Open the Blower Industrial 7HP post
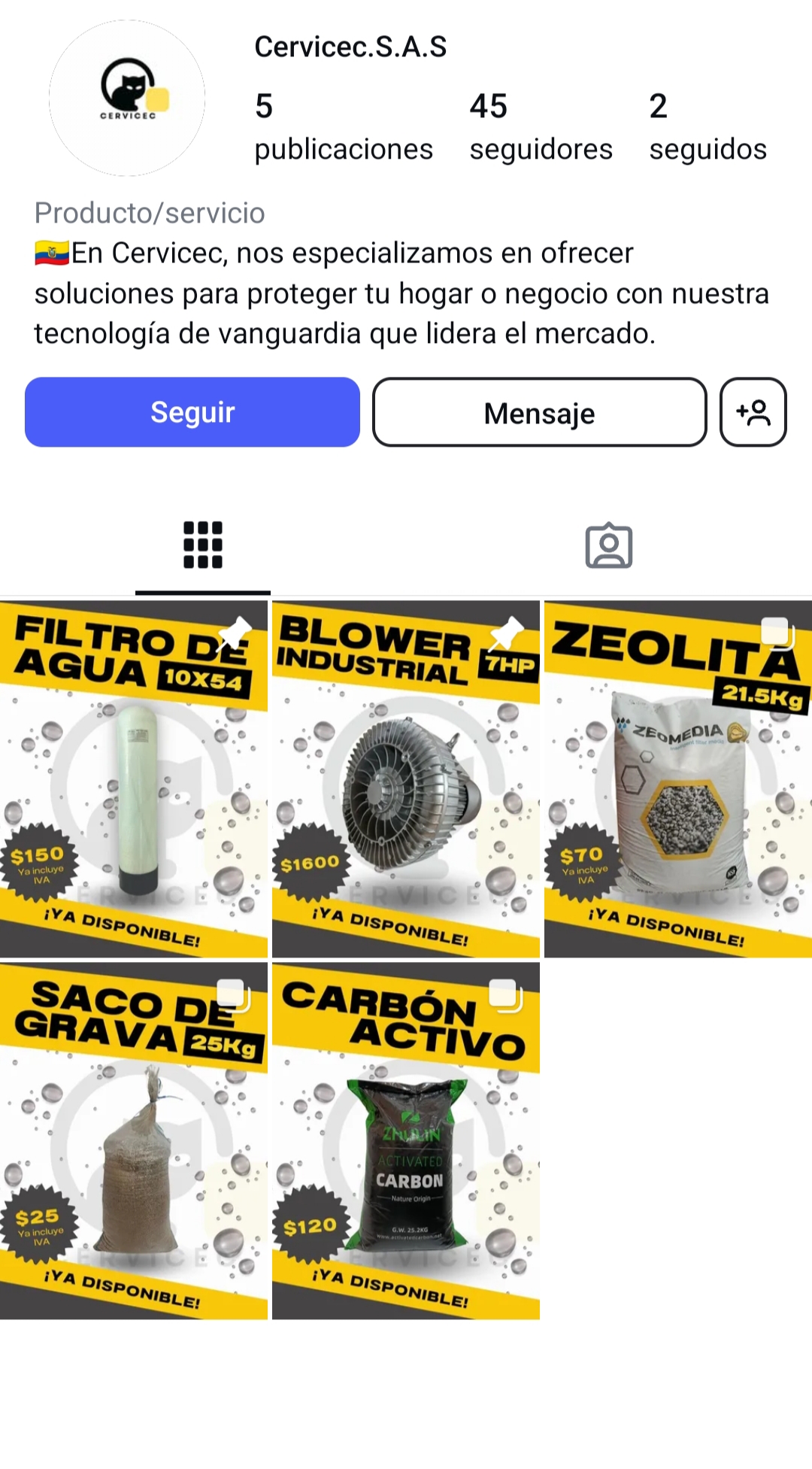 tap(406, 779)
